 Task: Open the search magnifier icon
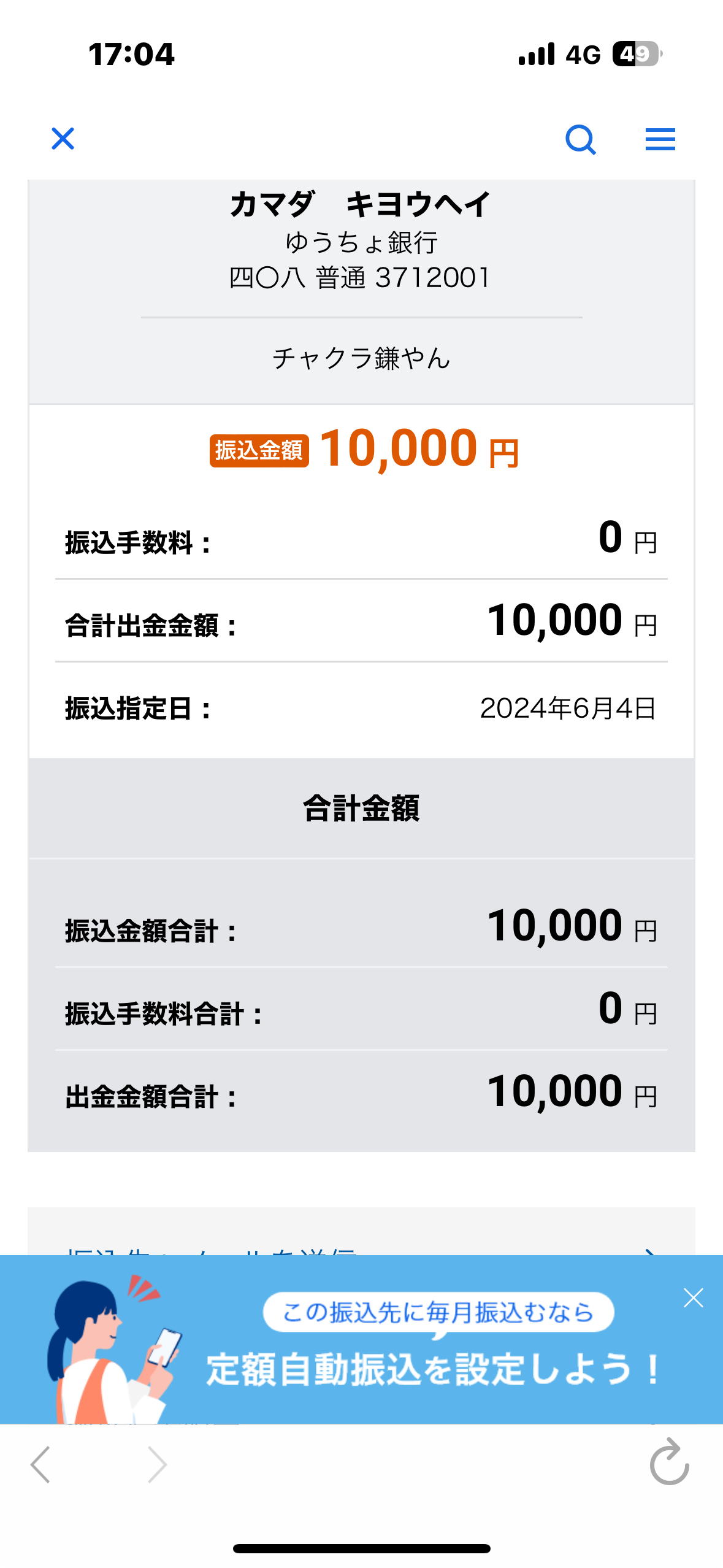click(580, 140)
